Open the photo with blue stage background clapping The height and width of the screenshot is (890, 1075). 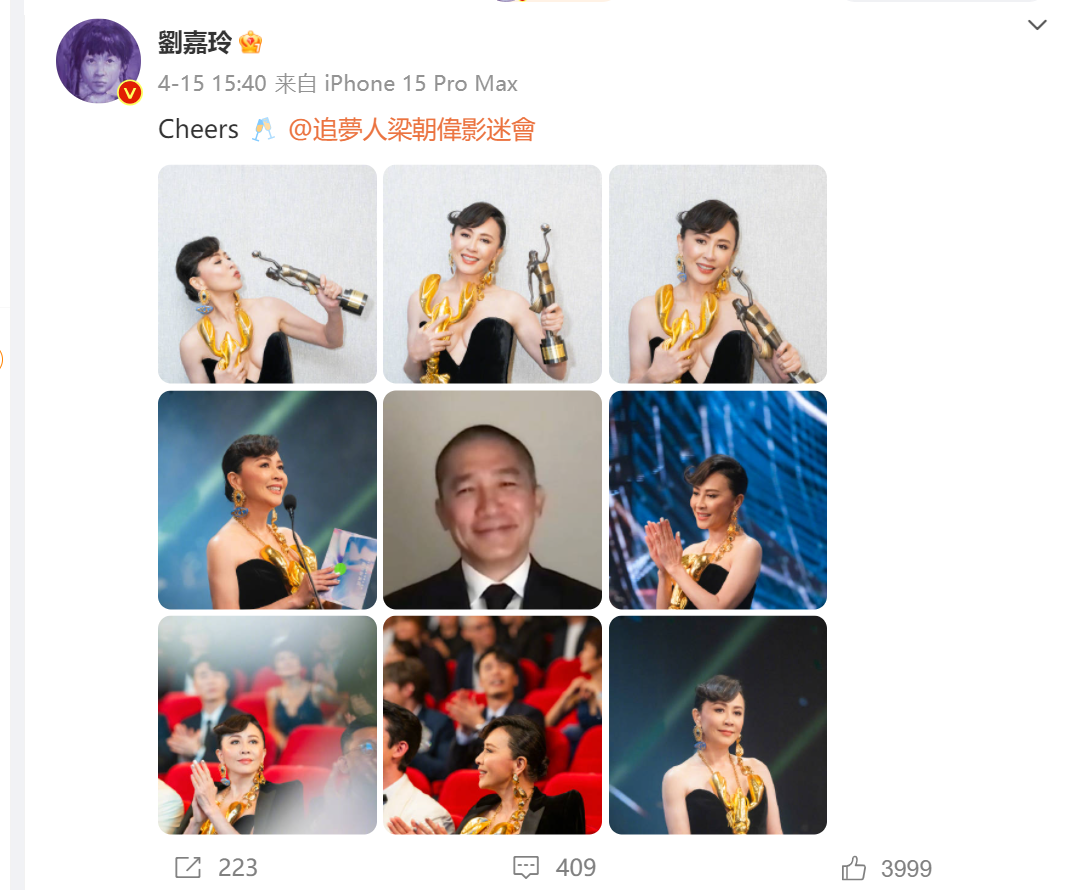pyautogui.click(x=717, y=500)
